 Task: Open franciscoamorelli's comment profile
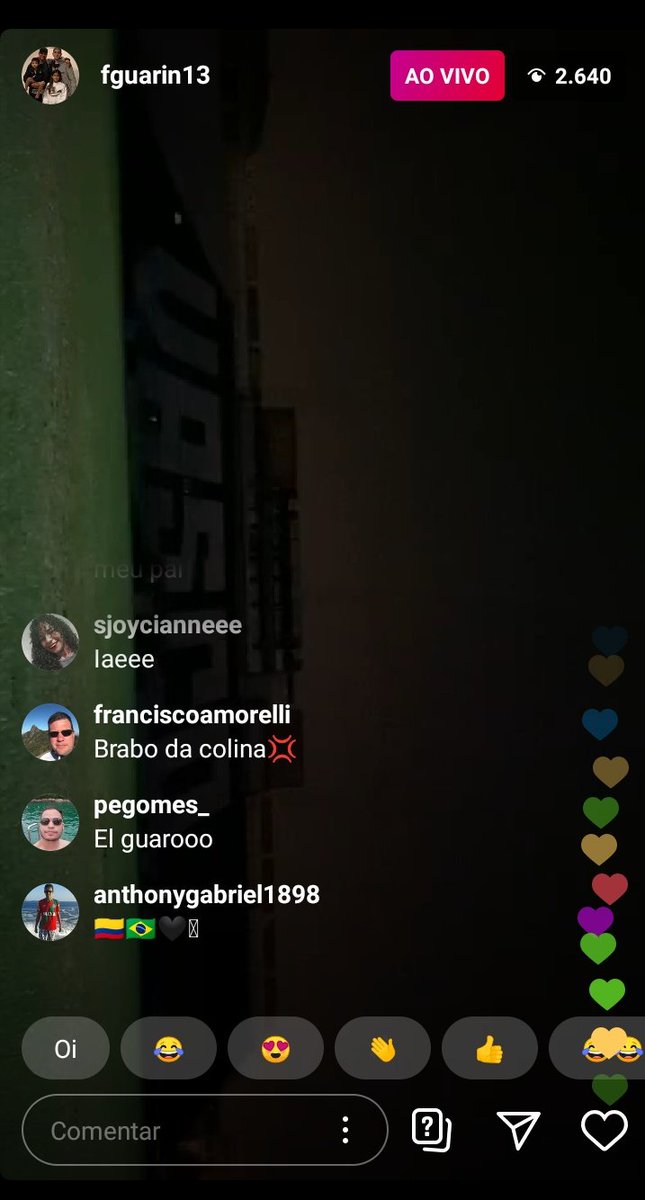[50, 731]
